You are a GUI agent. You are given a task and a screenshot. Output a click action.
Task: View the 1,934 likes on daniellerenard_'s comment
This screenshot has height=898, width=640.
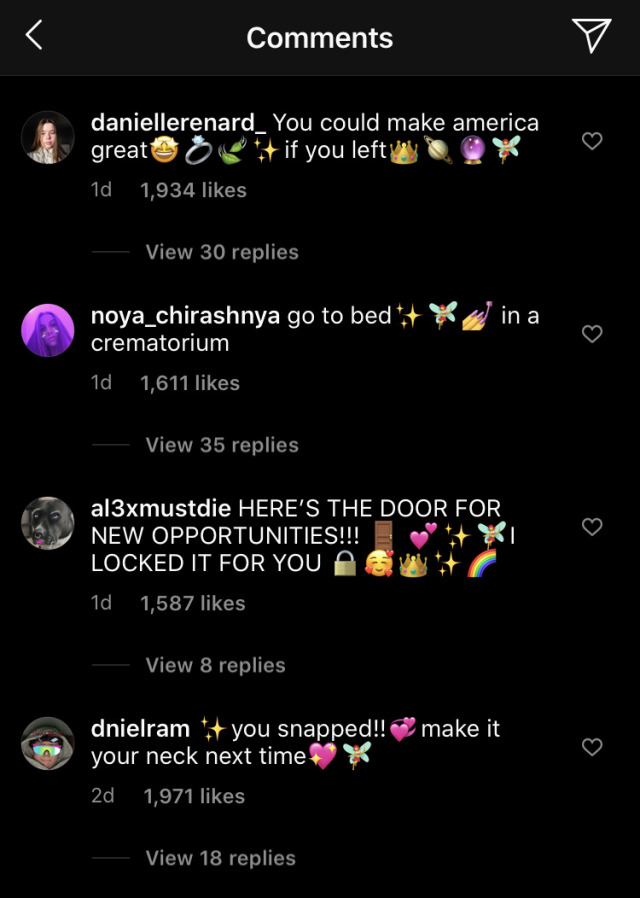(x=193, y=190)
